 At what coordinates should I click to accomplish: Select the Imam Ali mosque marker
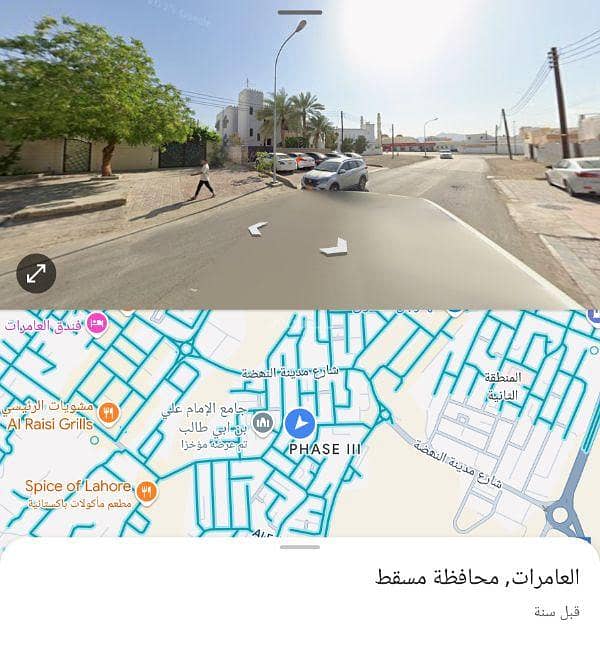tap(263, 423)
